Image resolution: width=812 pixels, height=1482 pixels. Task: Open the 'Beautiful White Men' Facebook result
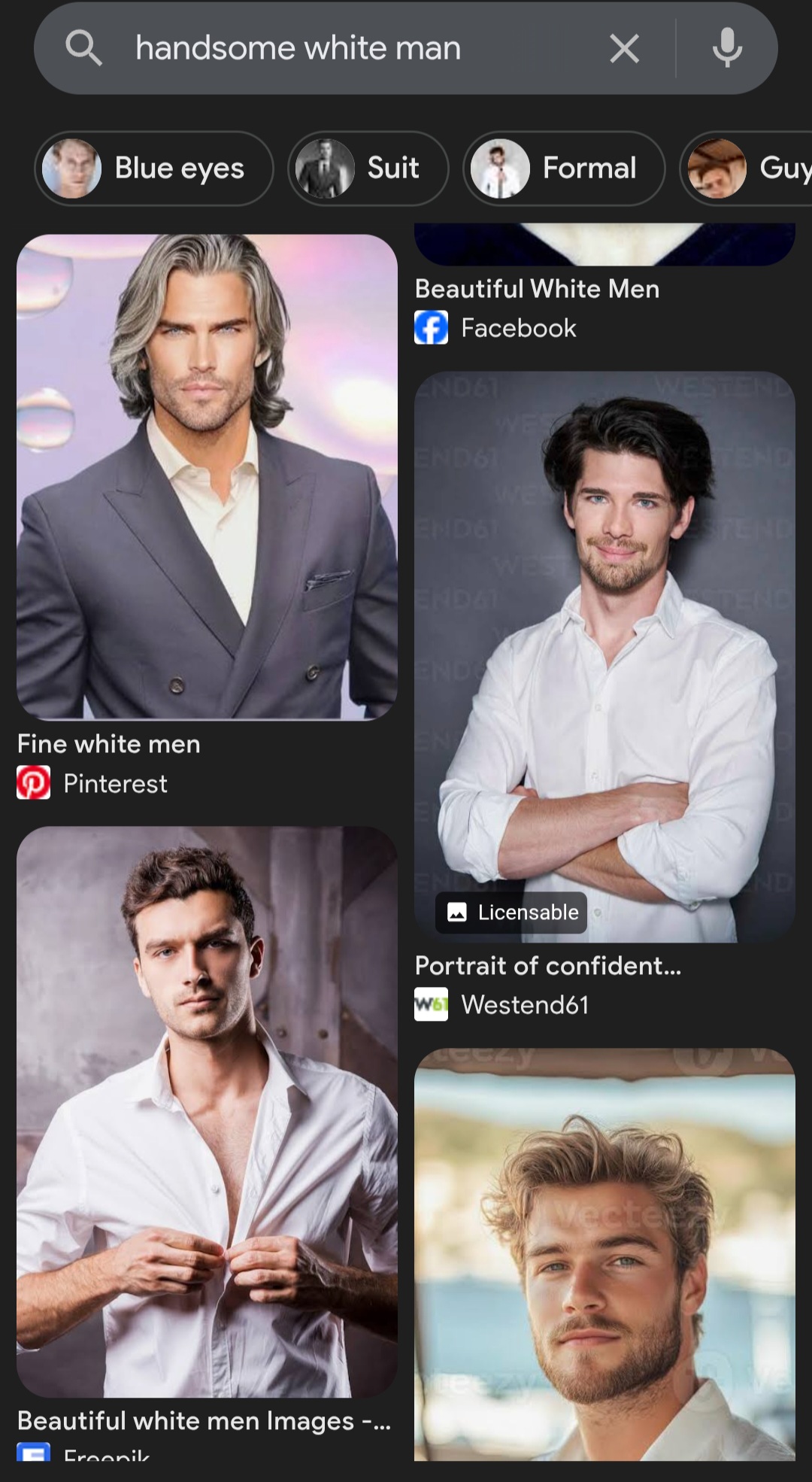537,290
